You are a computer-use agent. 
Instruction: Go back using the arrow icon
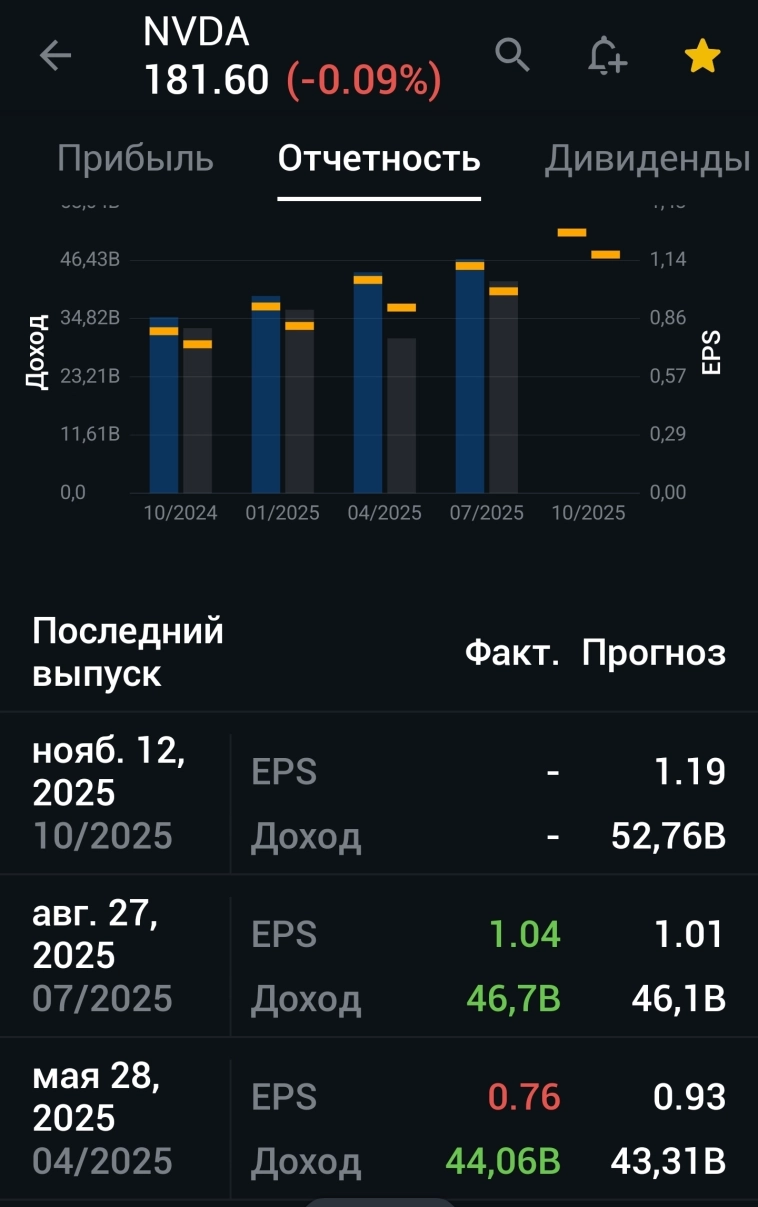coord(55,56)
